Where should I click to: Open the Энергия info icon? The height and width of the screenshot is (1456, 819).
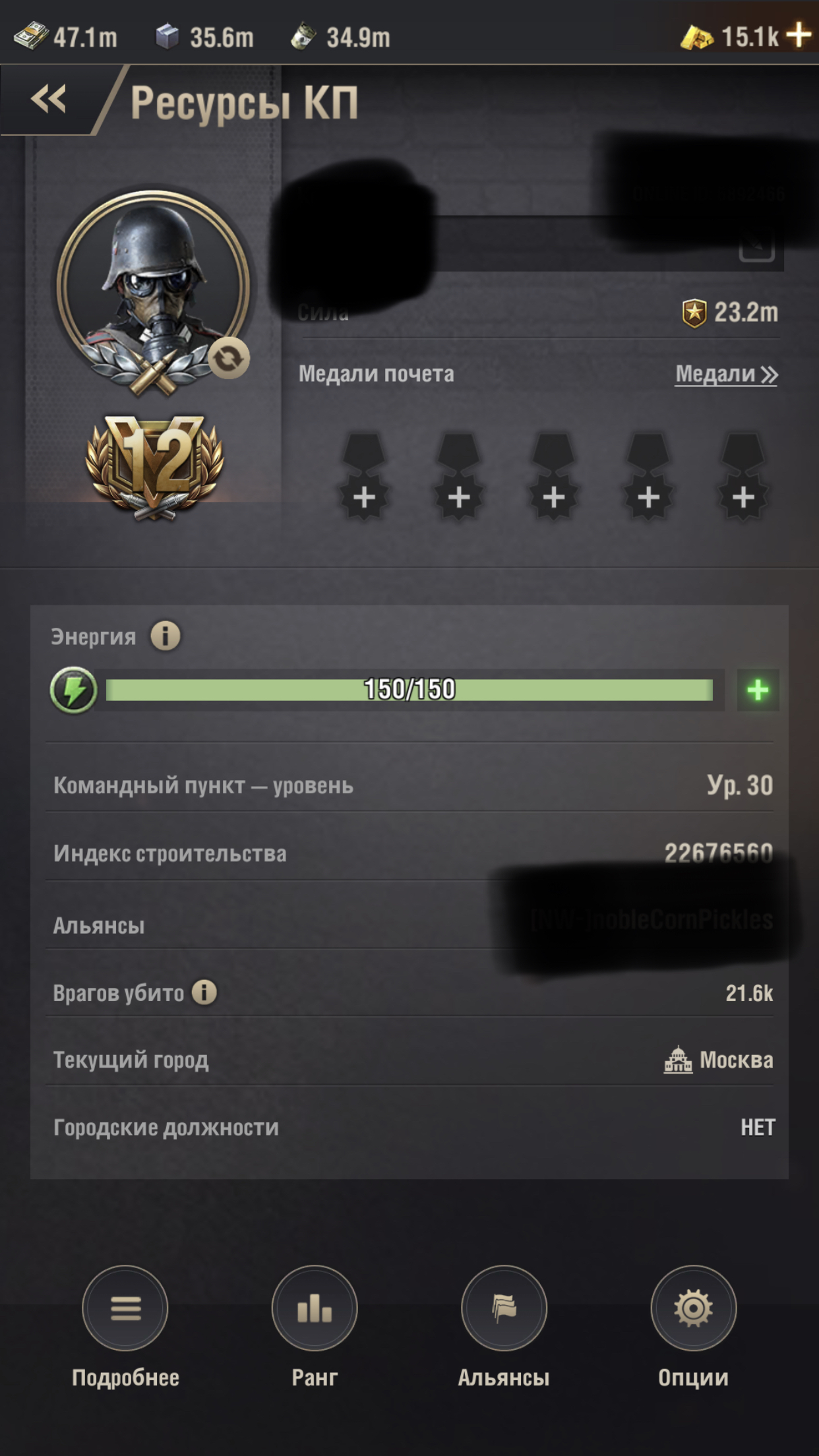click(165, 636)
